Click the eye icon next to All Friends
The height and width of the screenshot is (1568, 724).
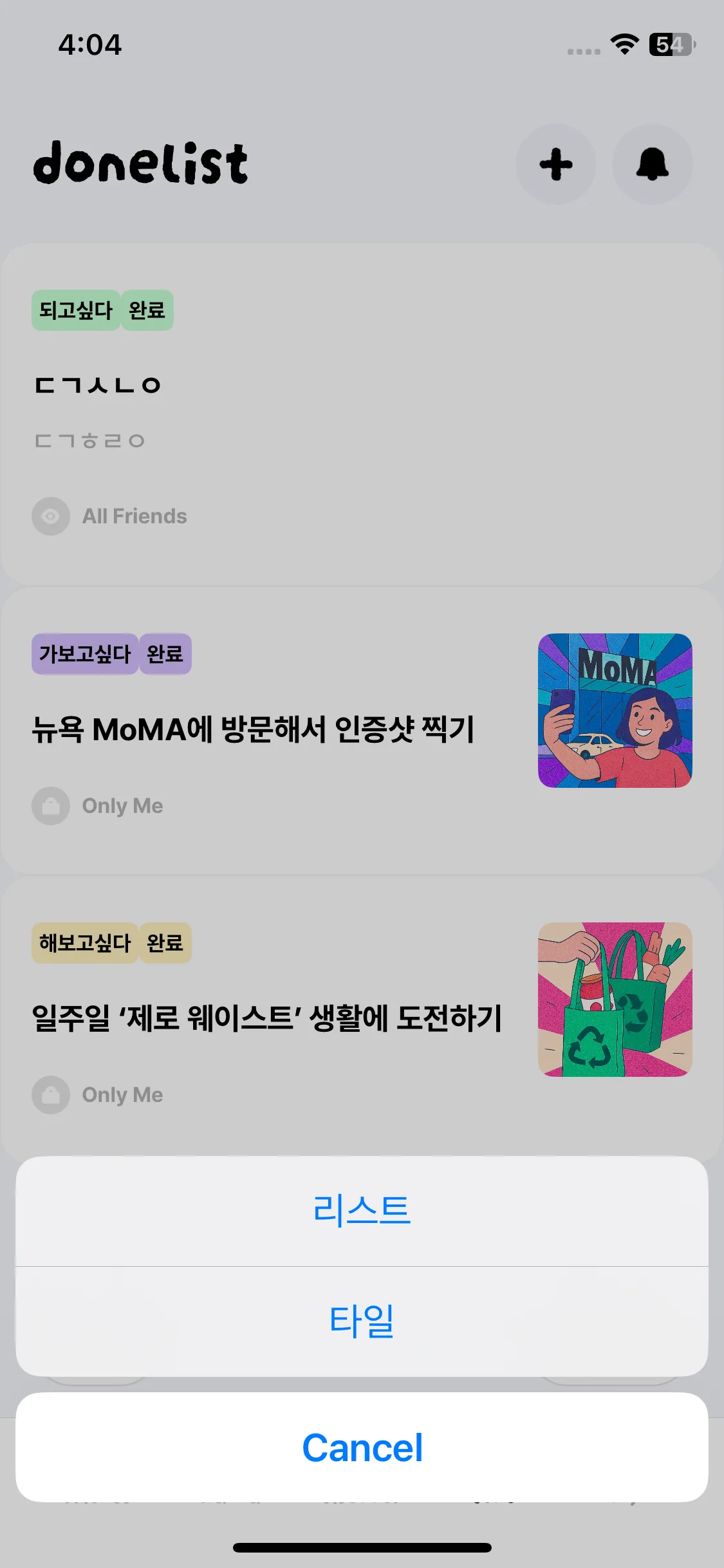pos(51,516)
